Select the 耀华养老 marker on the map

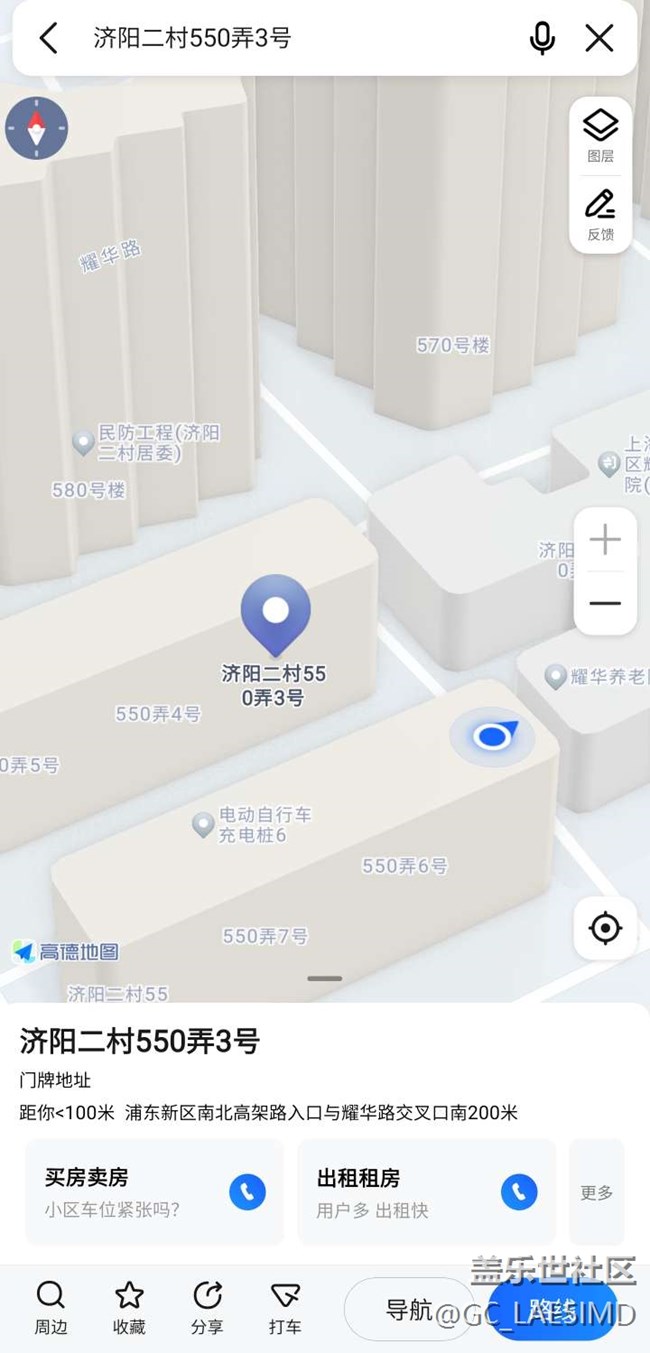point(596,677)
